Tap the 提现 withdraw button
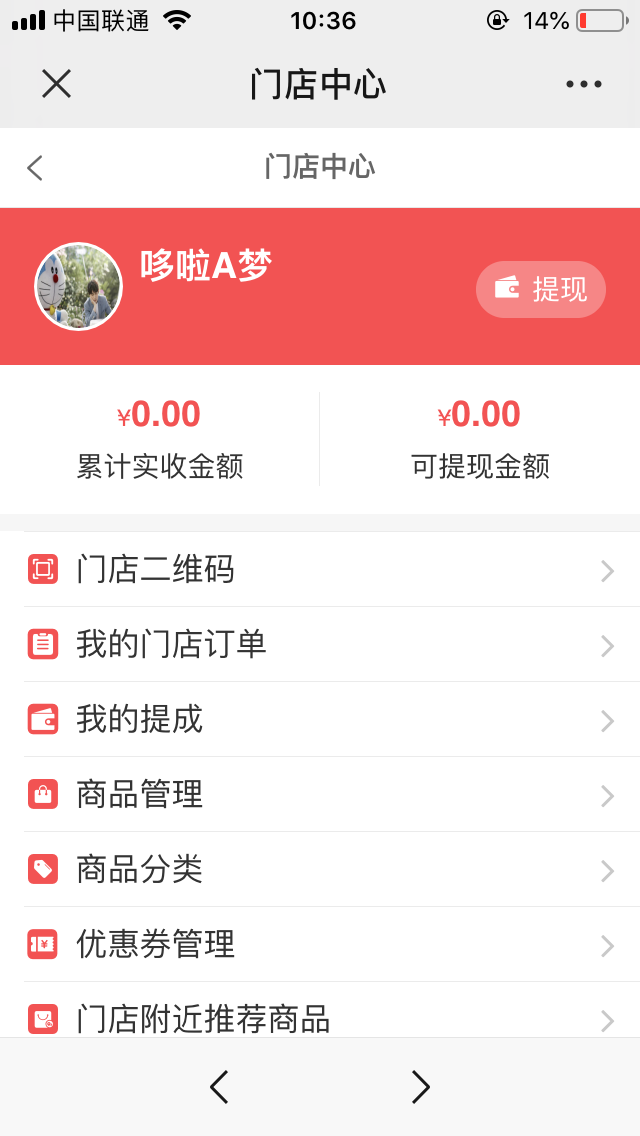Viewport: 640px width, 1136px height. (x=541, y=289)
